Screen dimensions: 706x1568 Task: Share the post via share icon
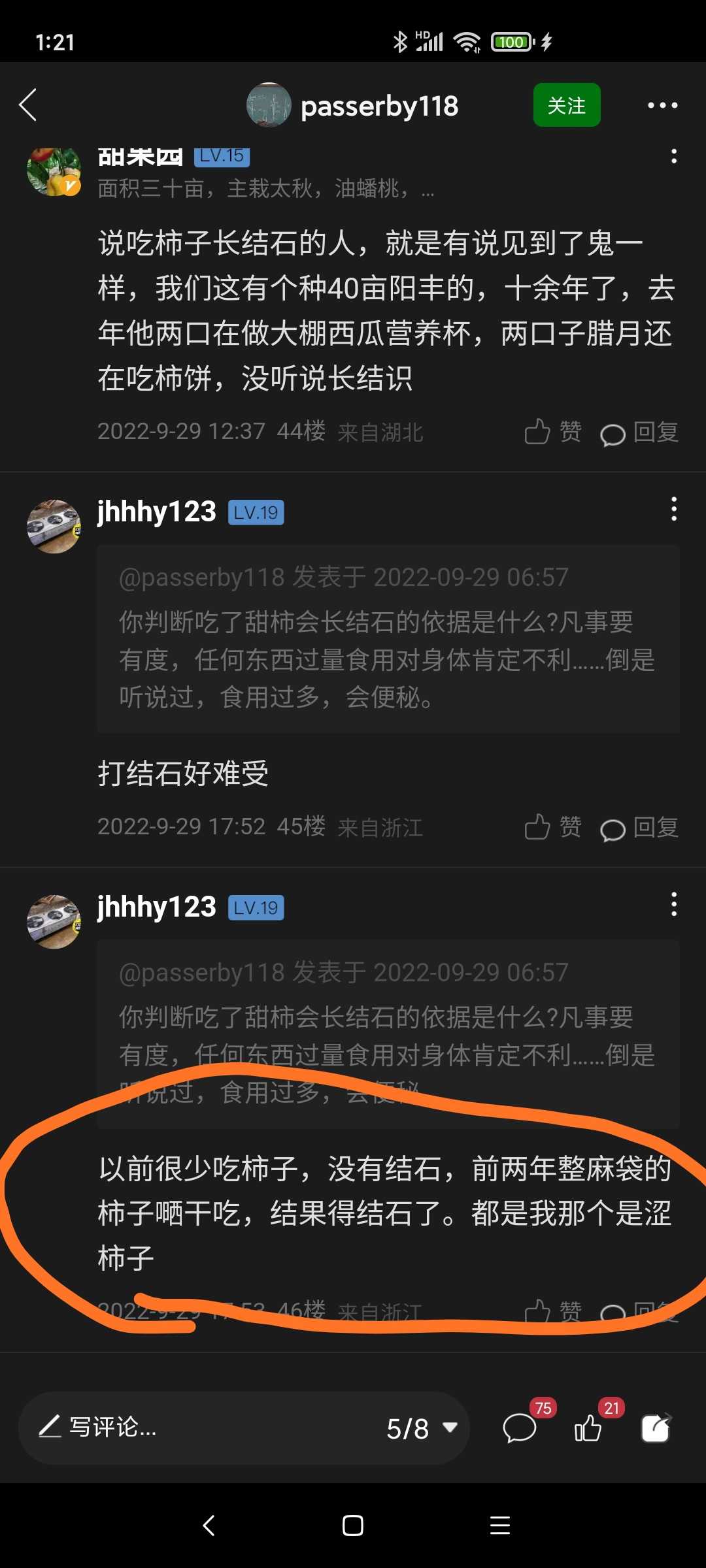pyautogui.click(x=656, y=1428)
